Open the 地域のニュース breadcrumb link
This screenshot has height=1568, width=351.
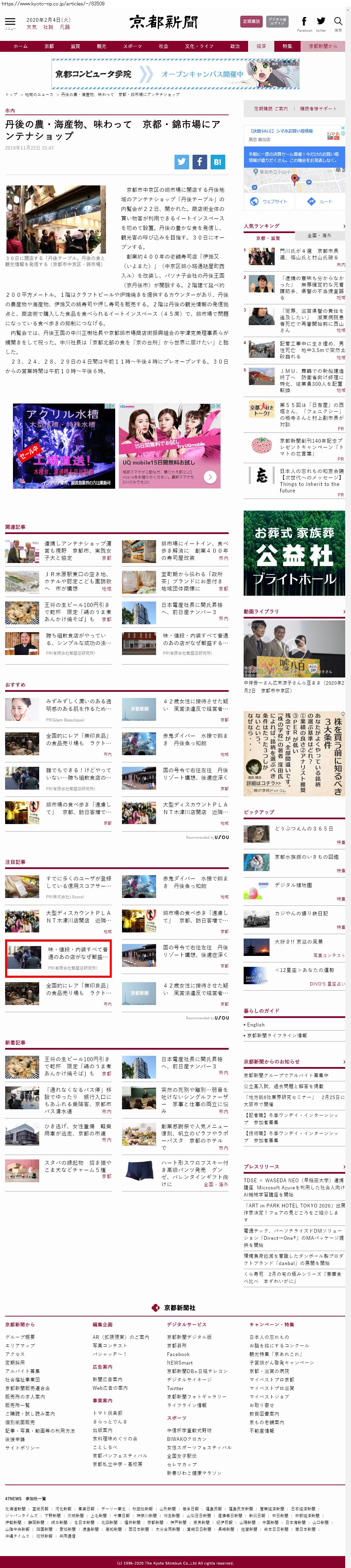(39, 94)
